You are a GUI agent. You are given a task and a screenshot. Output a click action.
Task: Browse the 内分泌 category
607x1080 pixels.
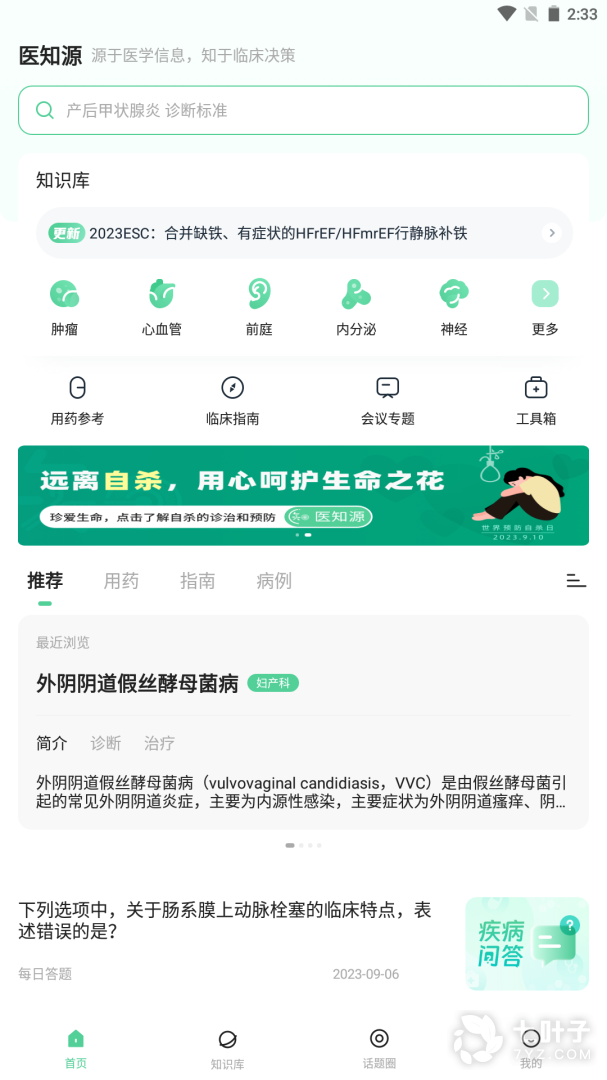[x=356, y=306]
